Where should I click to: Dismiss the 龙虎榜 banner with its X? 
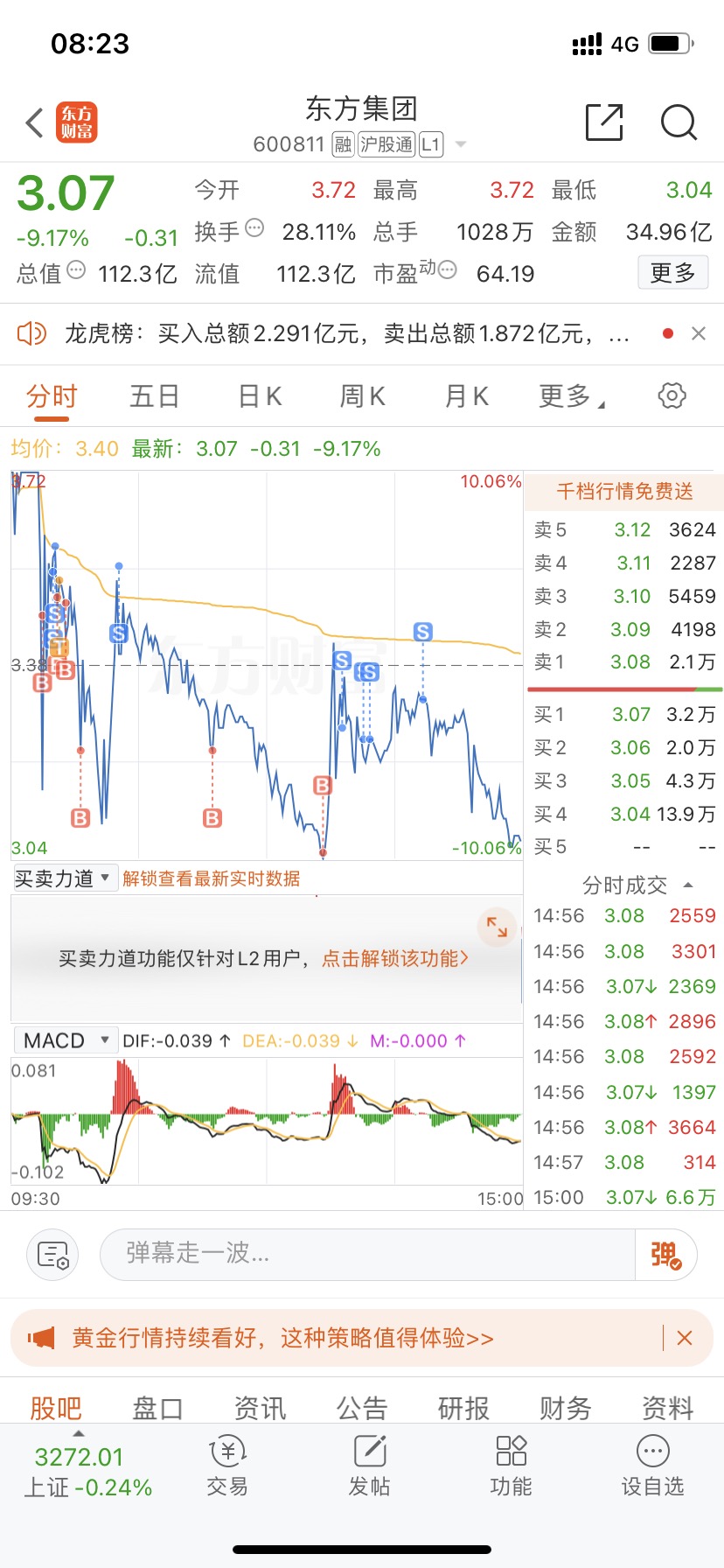tap(698, 333)
